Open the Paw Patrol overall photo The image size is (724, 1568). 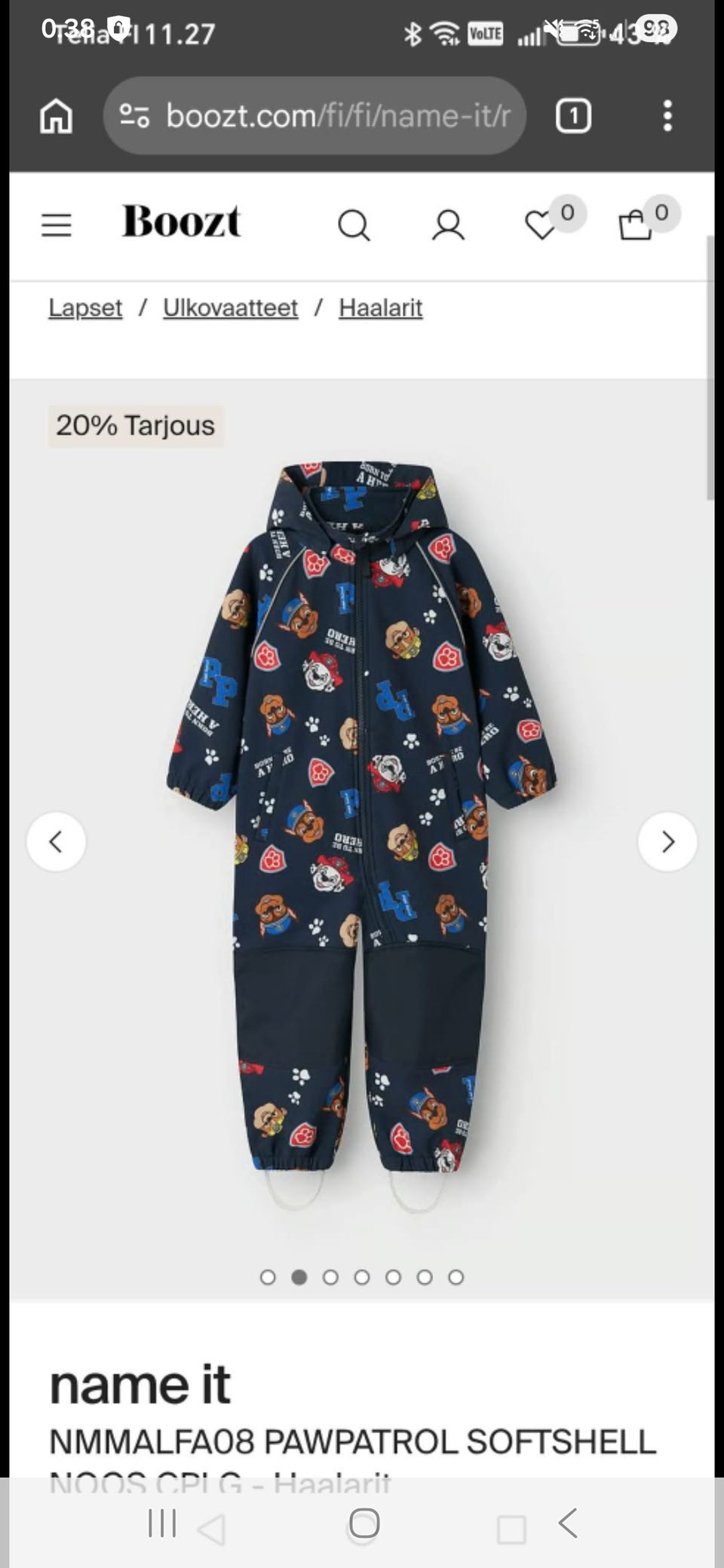[x=362, y=829]
